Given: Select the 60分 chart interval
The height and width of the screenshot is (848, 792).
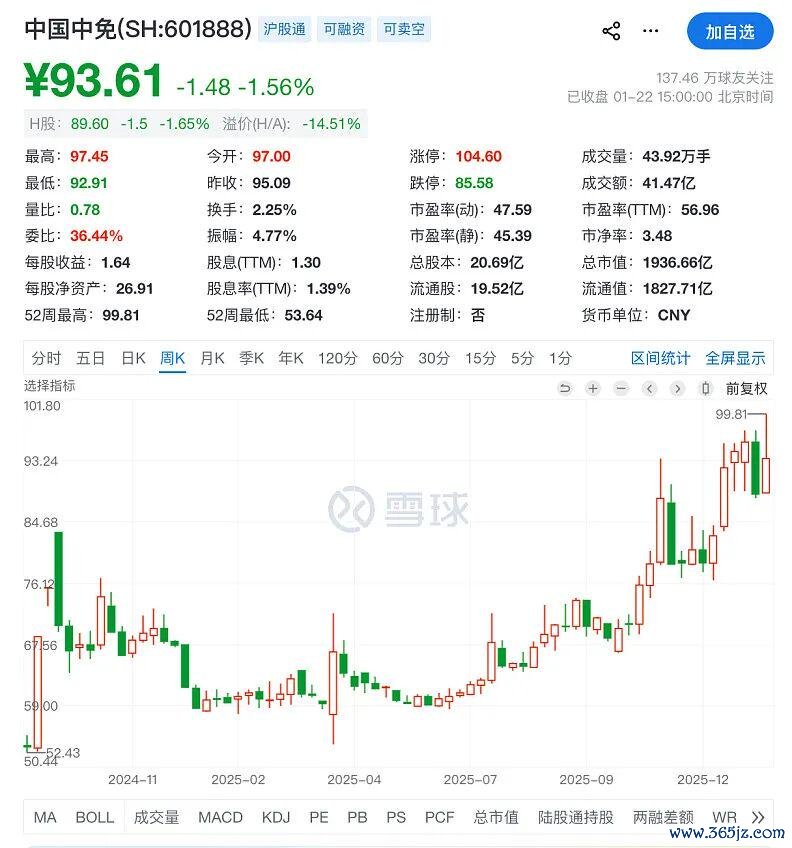Looking at the screenshot, I should pyautogui.click(x=387, y=358).
